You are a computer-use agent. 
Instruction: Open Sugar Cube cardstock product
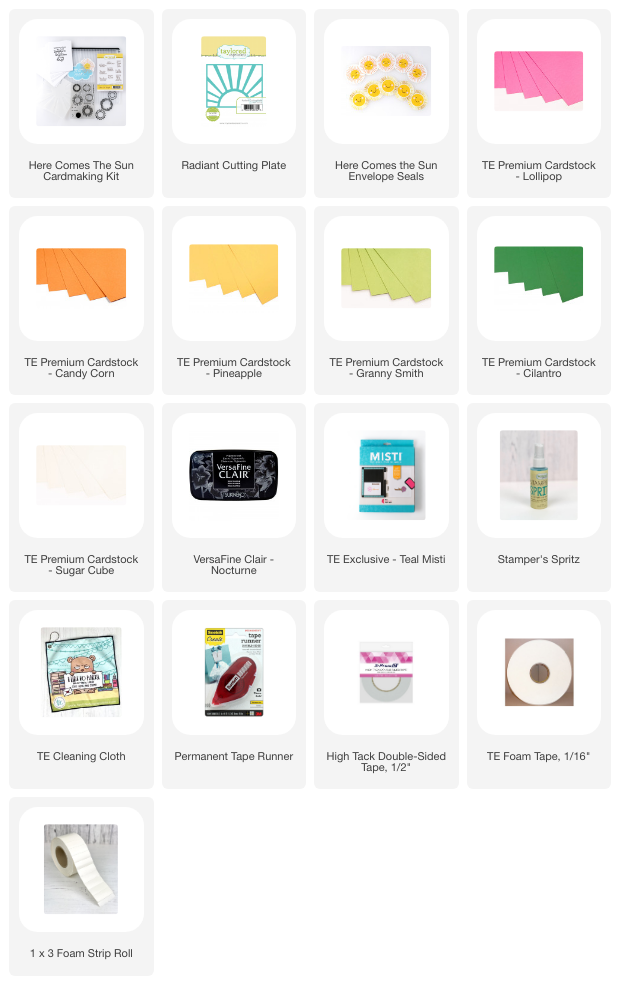pyautogui.click(x=81, y=476)
